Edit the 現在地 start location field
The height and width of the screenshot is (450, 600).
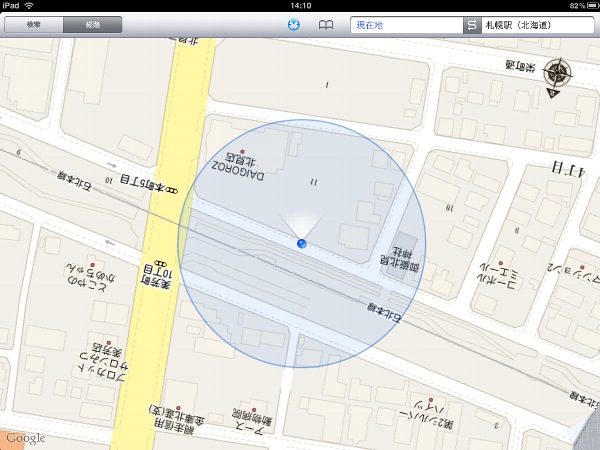pyautogui.click(x=405, y=24)
